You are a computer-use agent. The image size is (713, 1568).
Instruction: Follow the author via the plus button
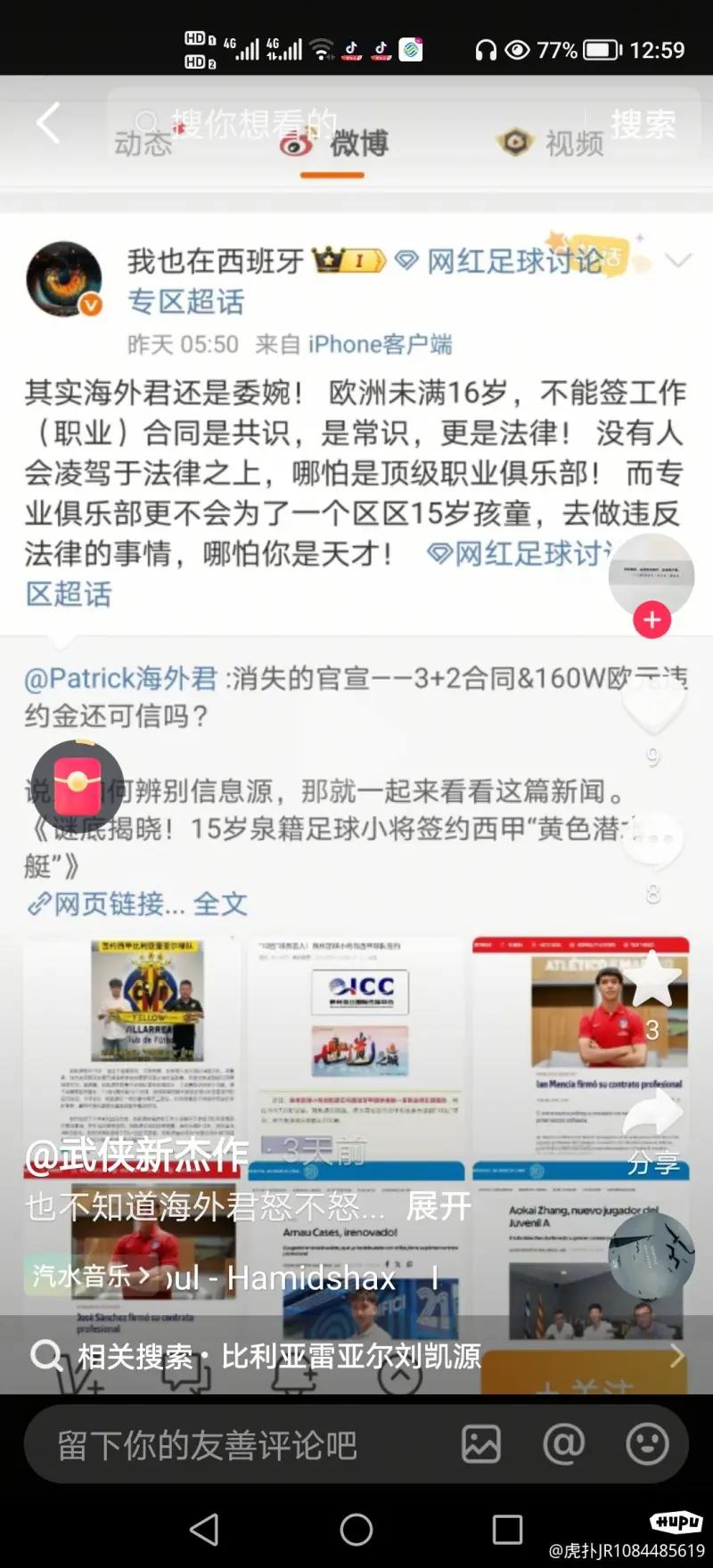(x=652, y=620)
